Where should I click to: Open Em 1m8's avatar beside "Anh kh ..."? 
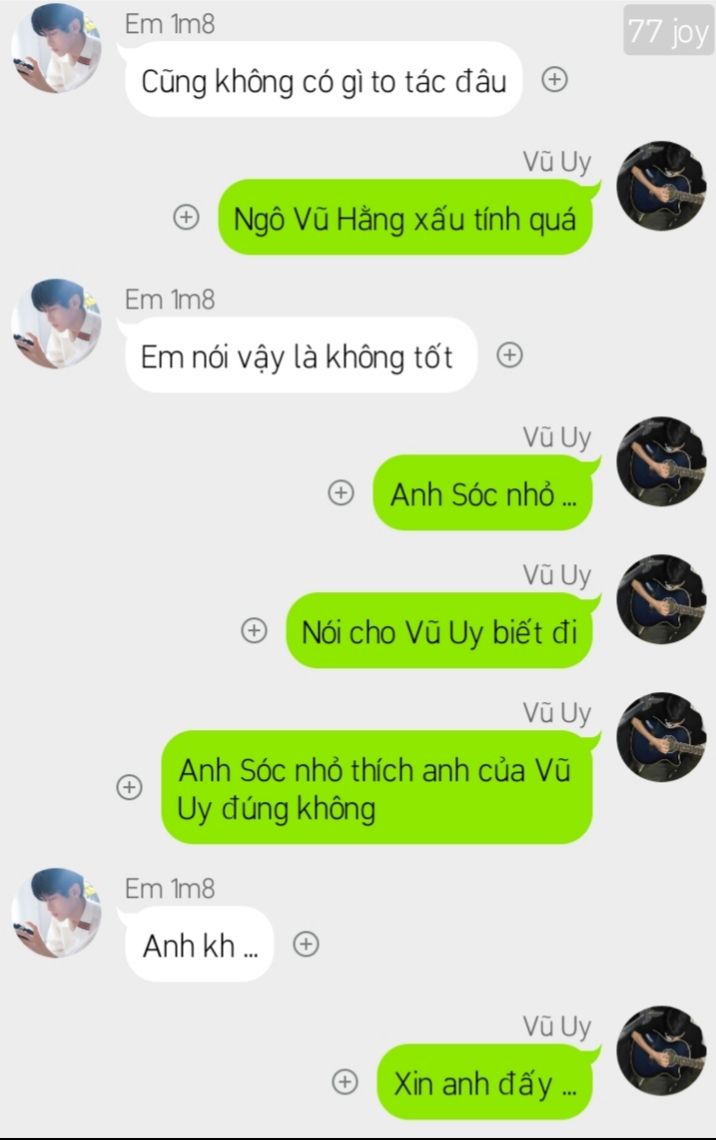tap(56, 913)
